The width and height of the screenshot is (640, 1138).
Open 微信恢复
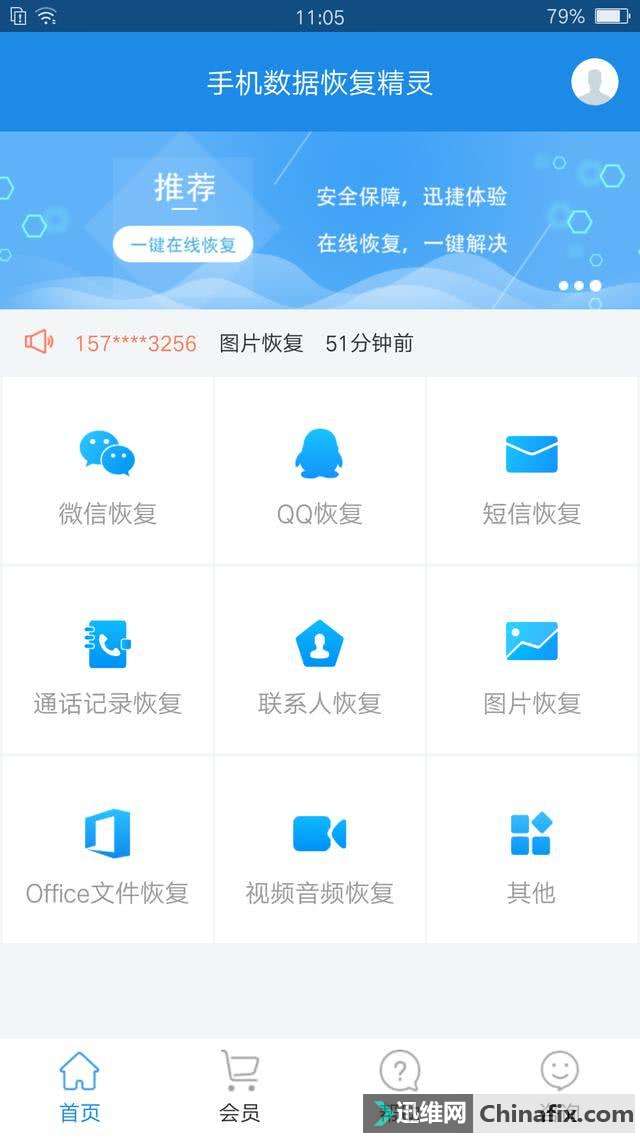coord(107,471)
